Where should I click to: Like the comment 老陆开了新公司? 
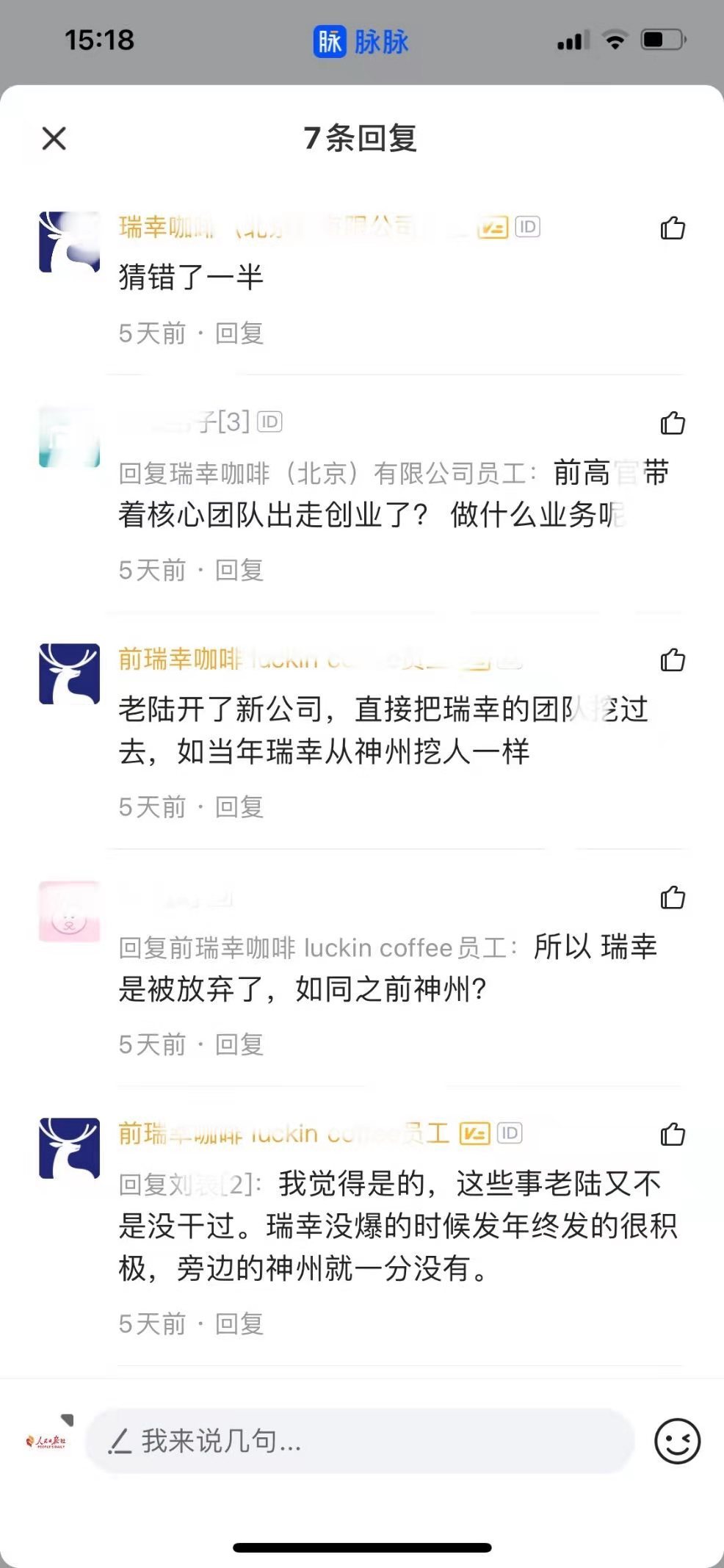click(673, 660)
